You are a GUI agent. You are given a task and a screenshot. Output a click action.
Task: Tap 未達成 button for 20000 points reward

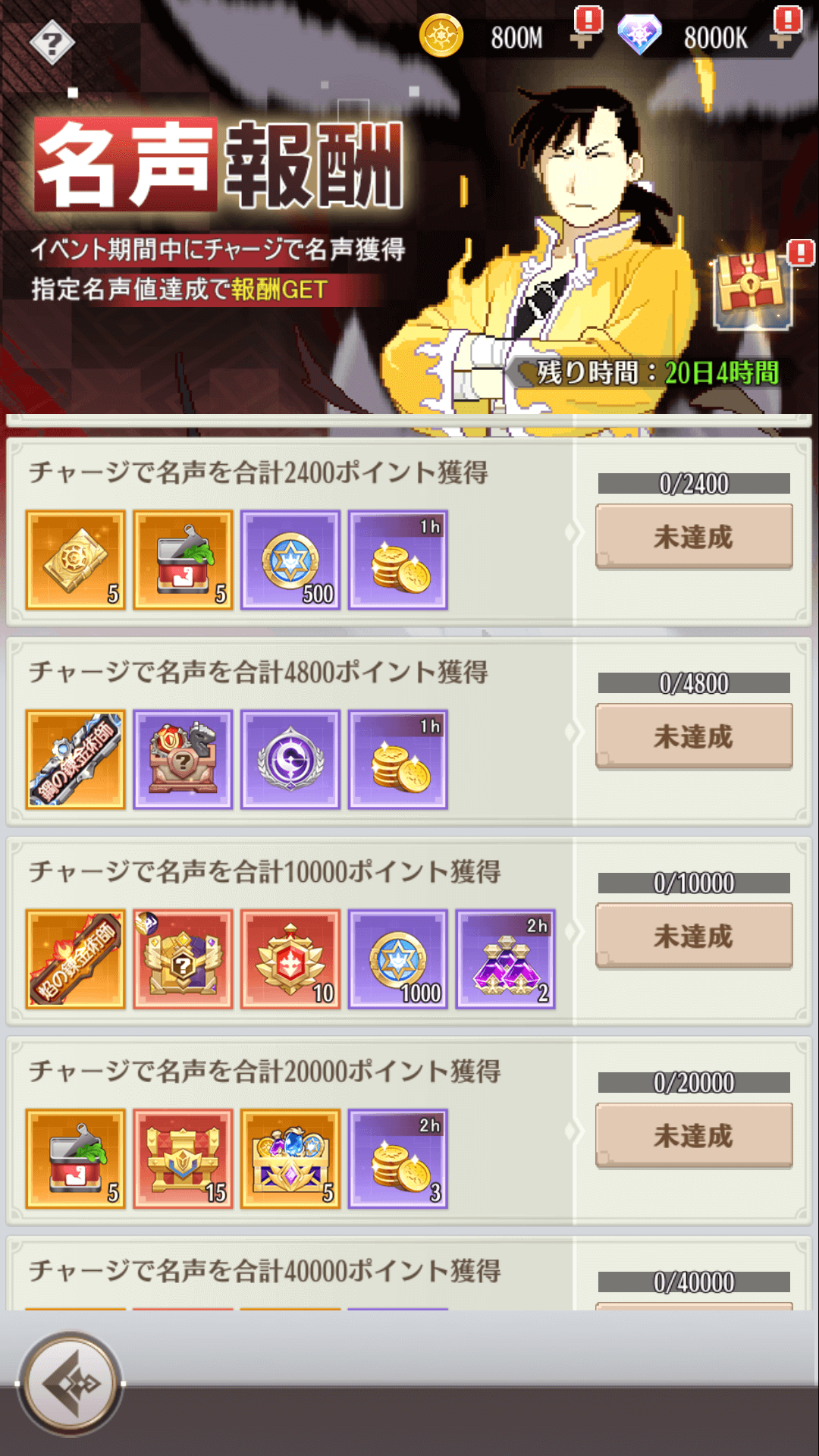tap(694, 1135)
